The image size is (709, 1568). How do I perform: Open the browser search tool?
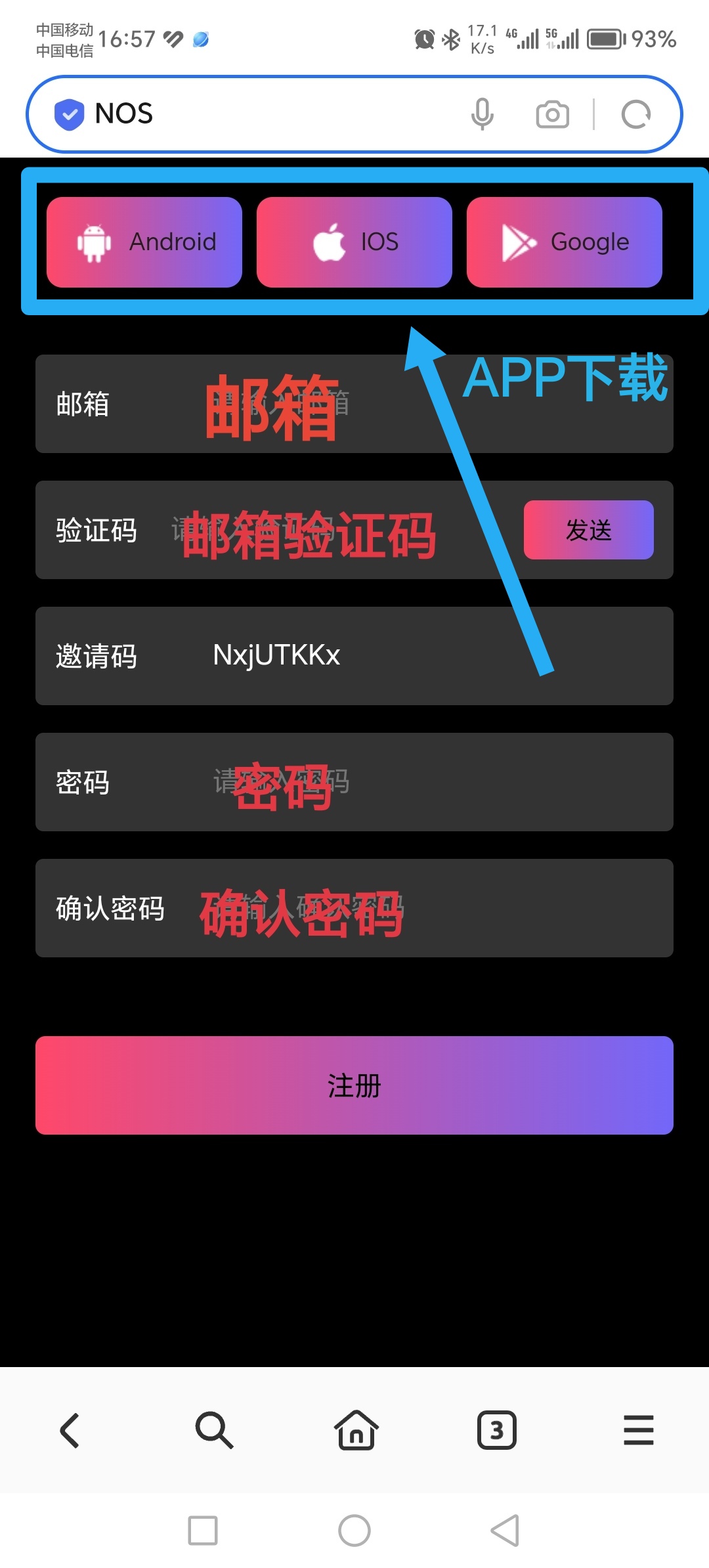click(214, 1430)
